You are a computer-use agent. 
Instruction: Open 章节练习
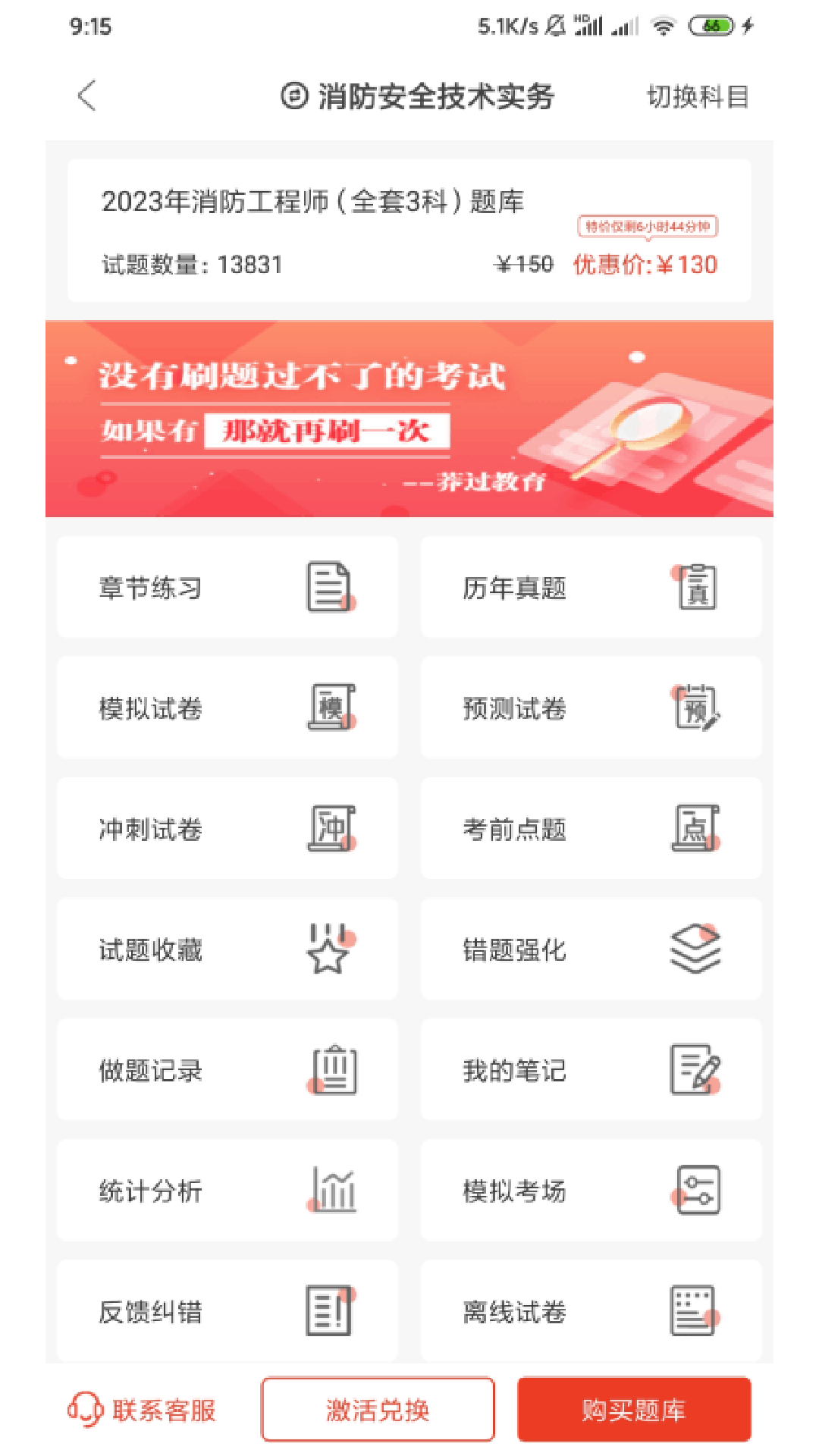point(227,588)
